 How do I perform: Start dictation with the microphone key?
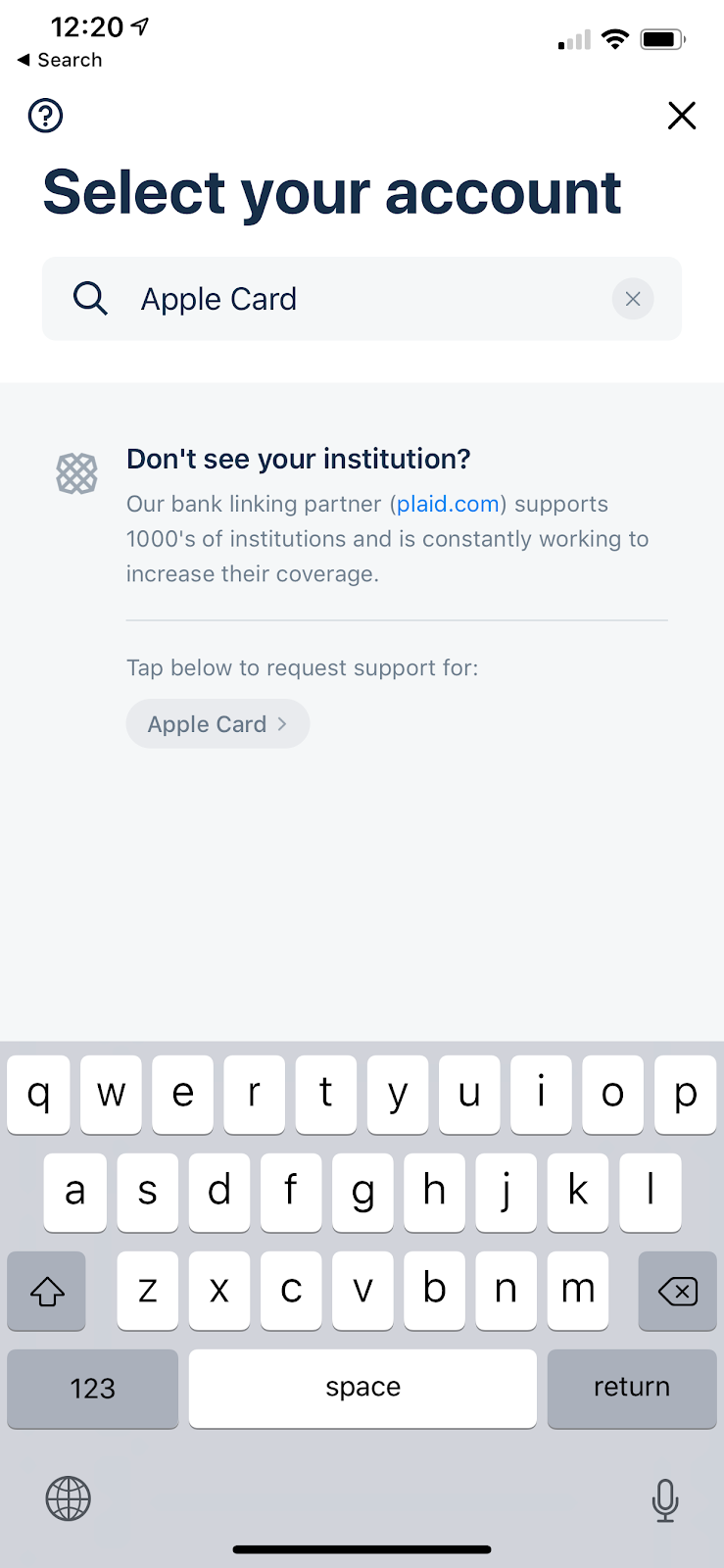tap(665, 1499)
